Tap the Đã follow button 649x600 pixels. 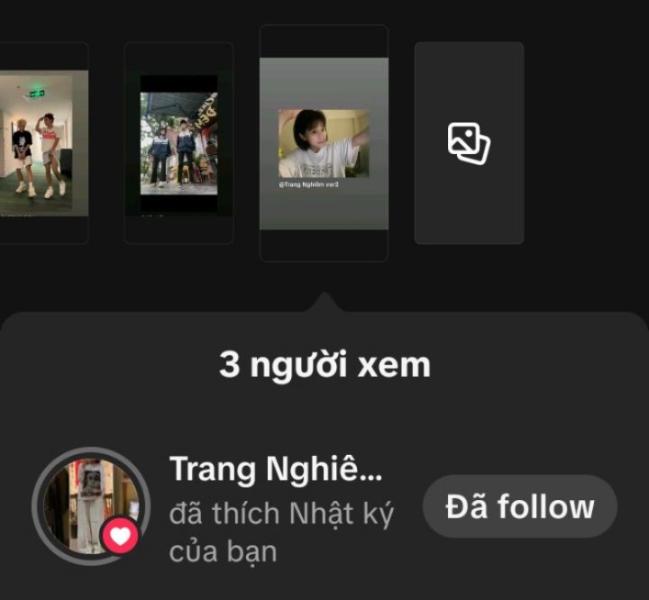(x=519, y=506)
